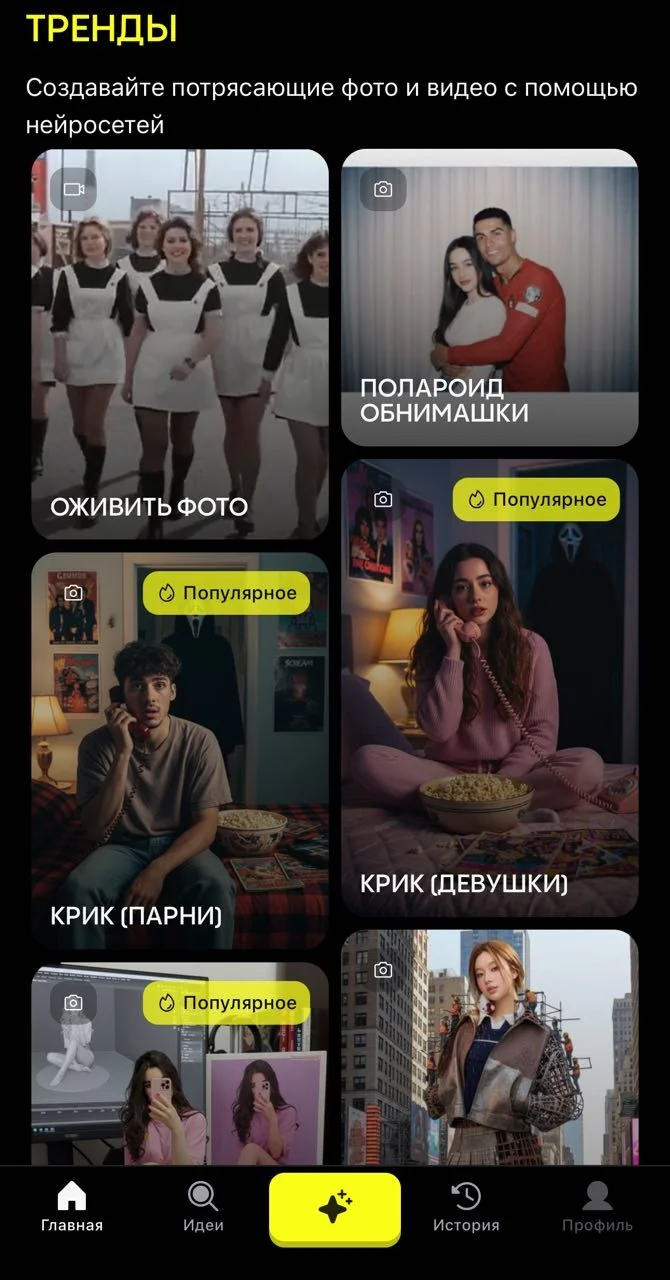Open the ОЖИВИТЬ ФОТО trend card
The width and height of the screenshot is (670, 1280).
pos(180,344)
